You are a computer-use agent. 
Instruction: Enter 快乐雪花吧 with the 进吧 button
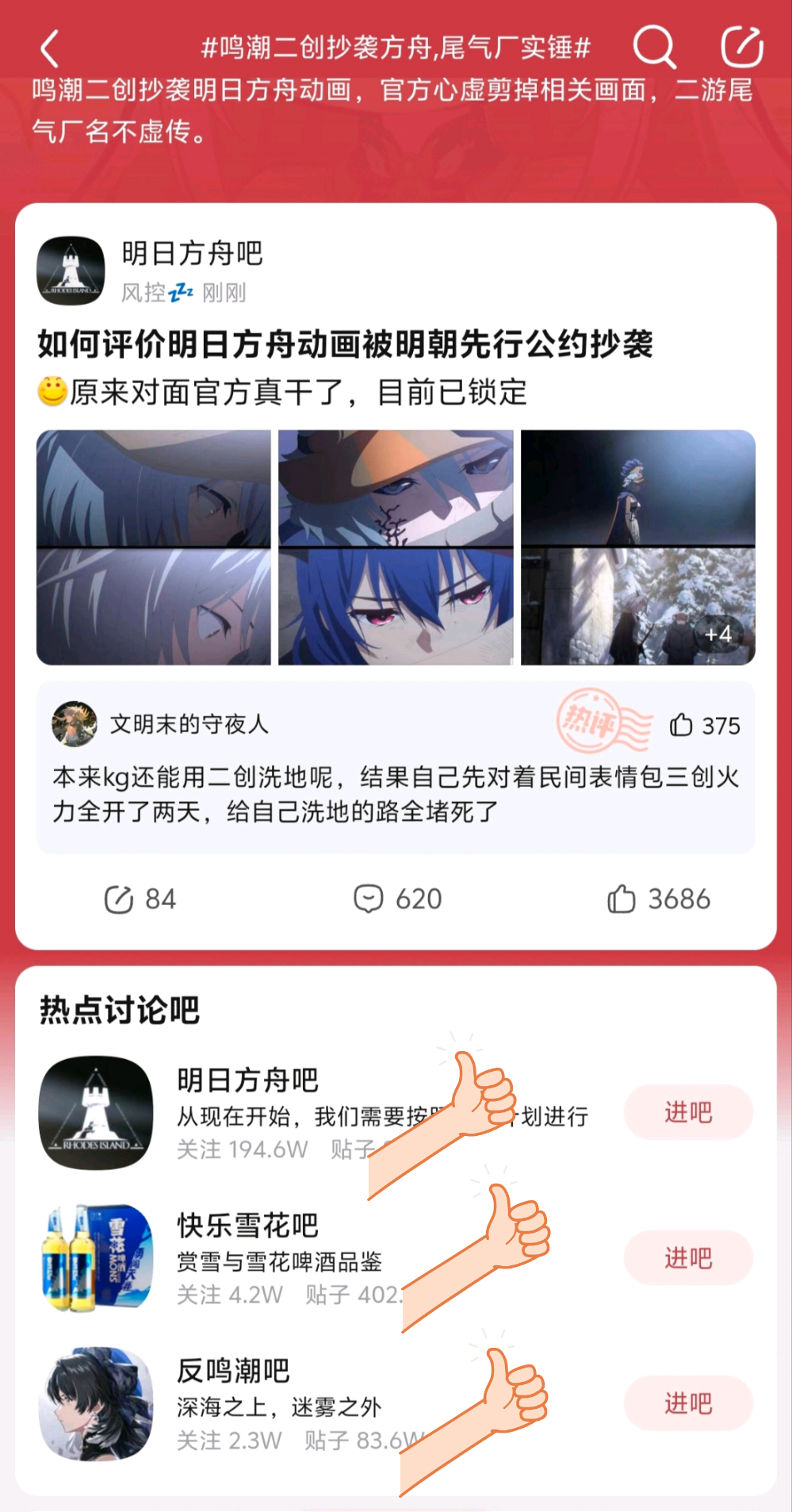click(x=687, y=1257)
